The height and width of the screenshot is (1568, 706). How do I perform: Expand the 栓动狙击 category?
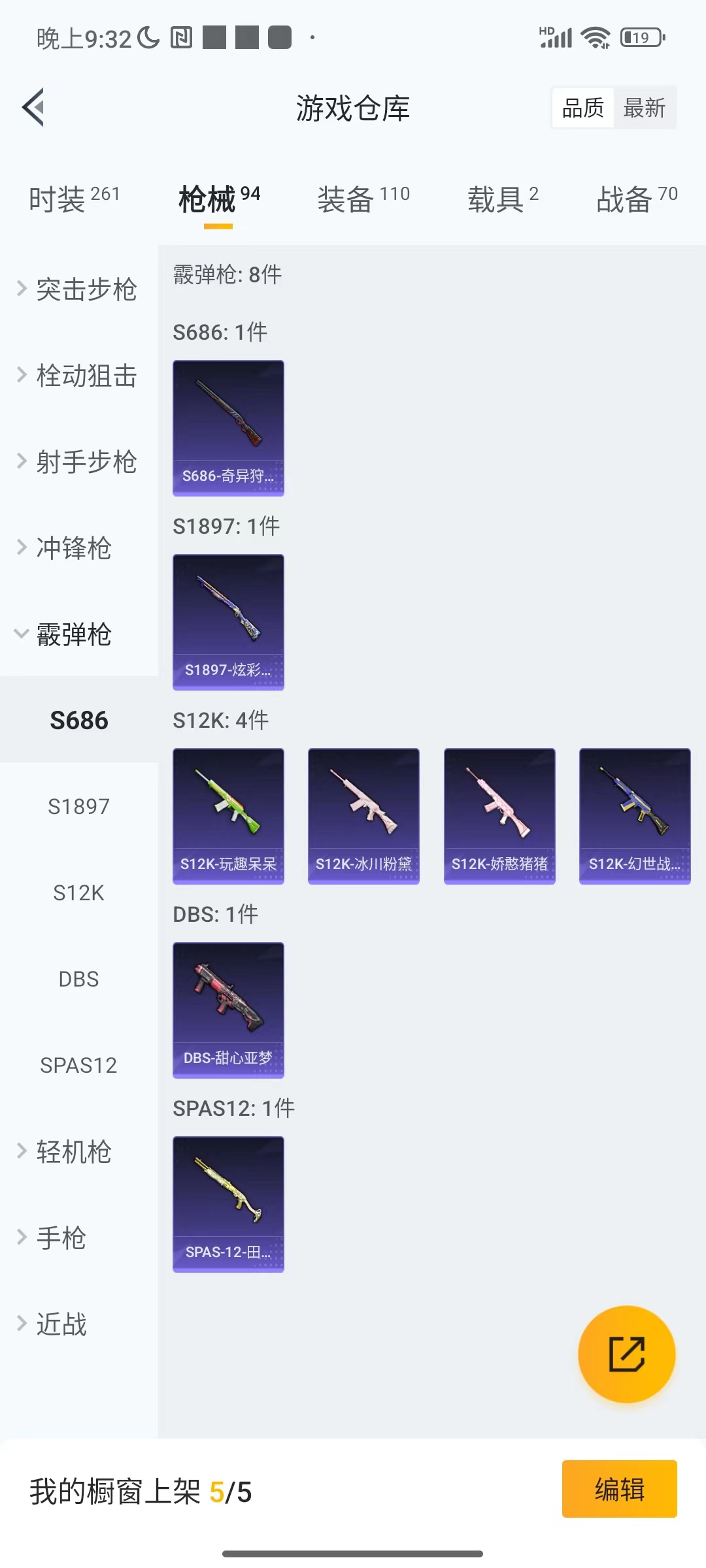[x=78, y=376]
